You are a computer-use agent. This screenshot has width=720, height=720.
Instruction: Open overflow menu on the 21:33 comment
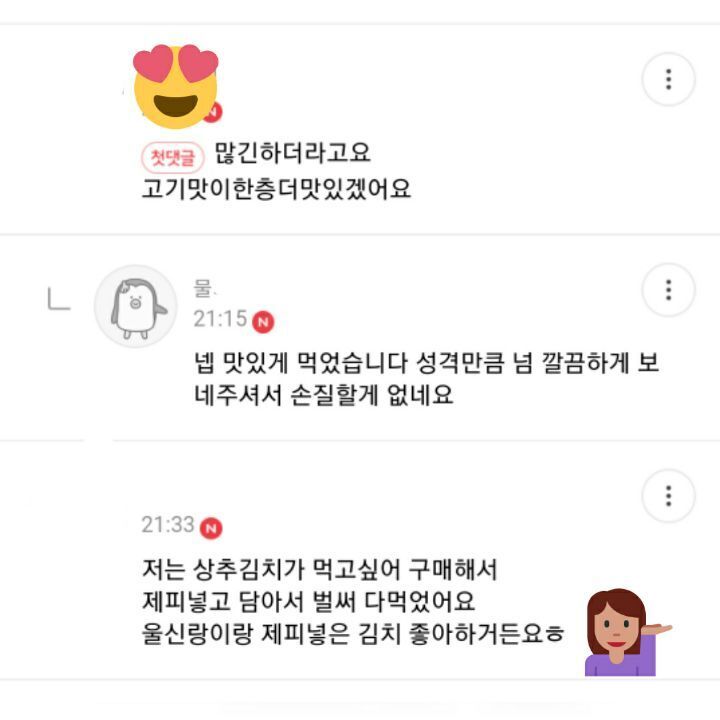668,495
